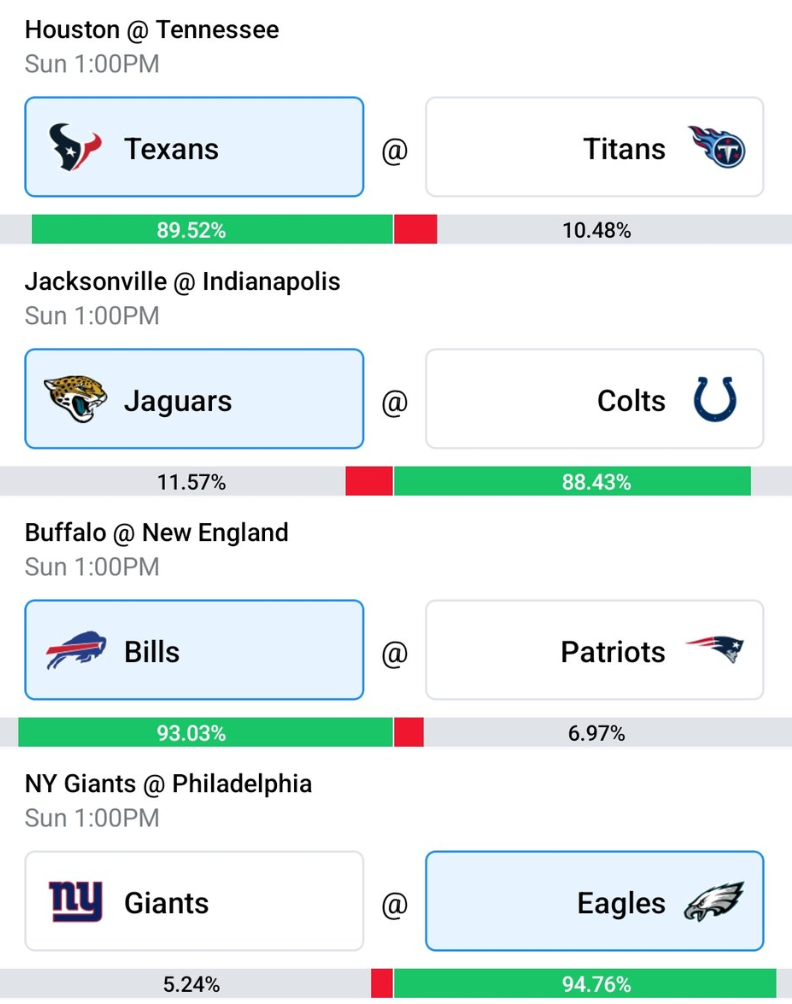Select the Titans as your pick
This screenshot has width=792, height=1004.
[x=594, y=147]
